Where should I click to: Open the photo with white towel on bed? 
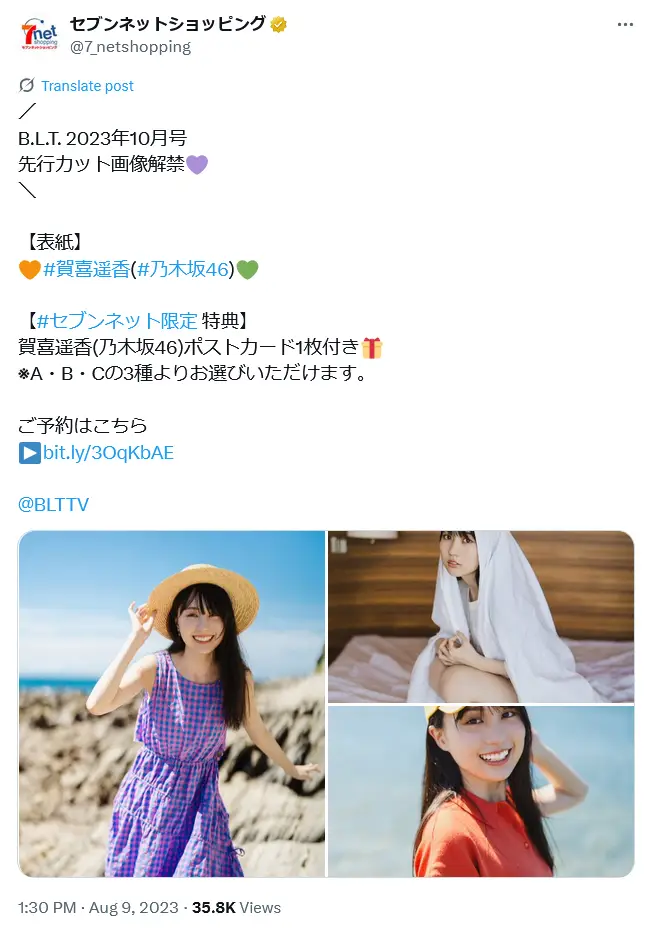pos(481,616)
